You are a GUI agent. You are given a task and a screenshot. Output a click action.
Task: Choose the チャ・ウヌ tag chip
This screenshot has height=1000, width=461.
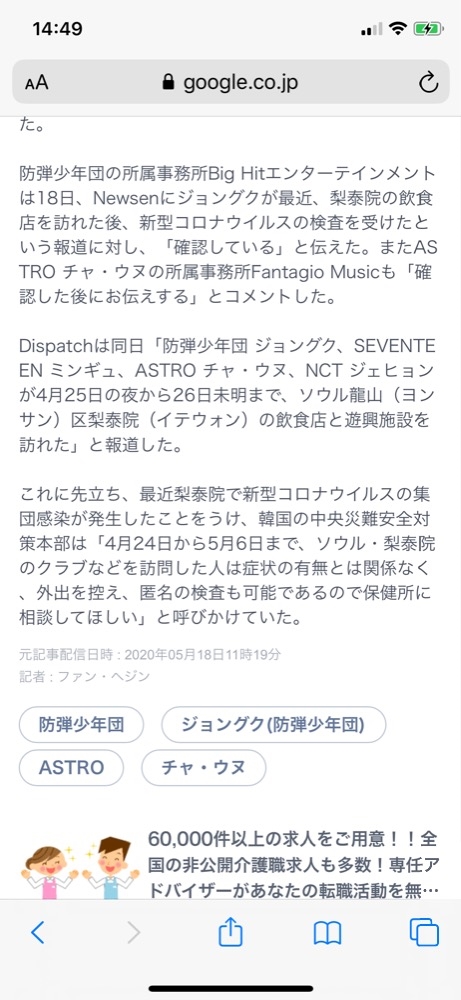point(203,767)
